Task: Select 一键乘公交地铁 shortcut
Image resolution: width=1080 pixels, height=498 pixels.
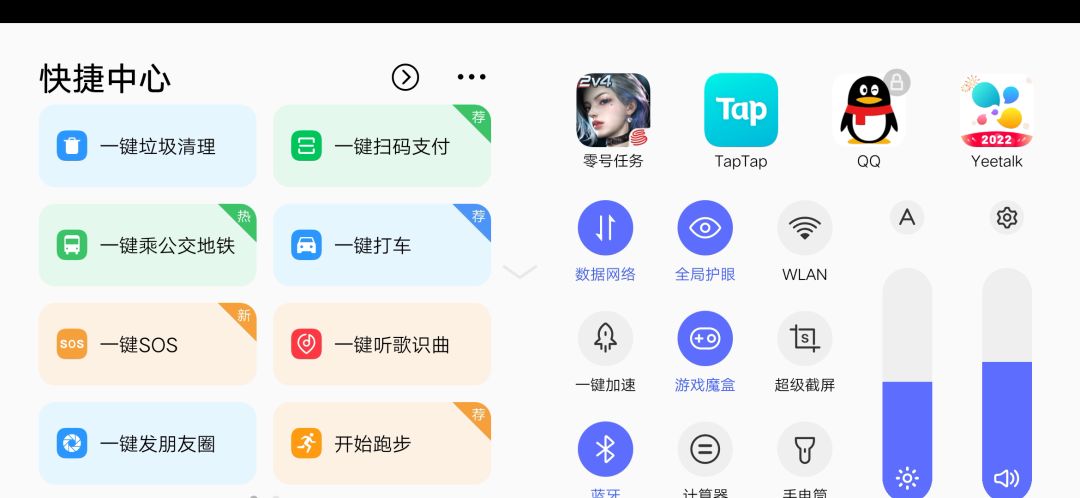Action: [147, 245]
